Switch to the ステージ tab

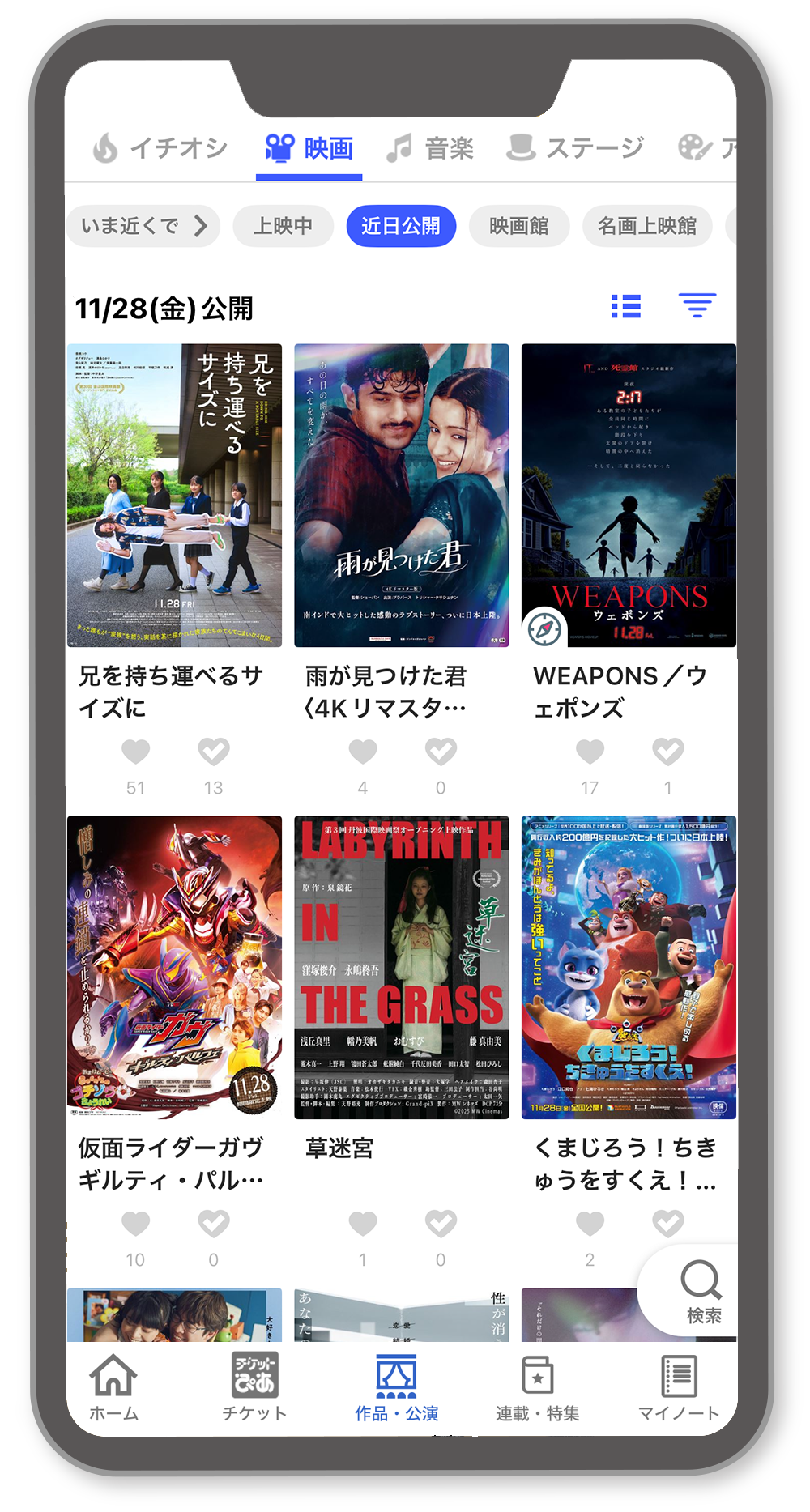[x=575, y=148]
